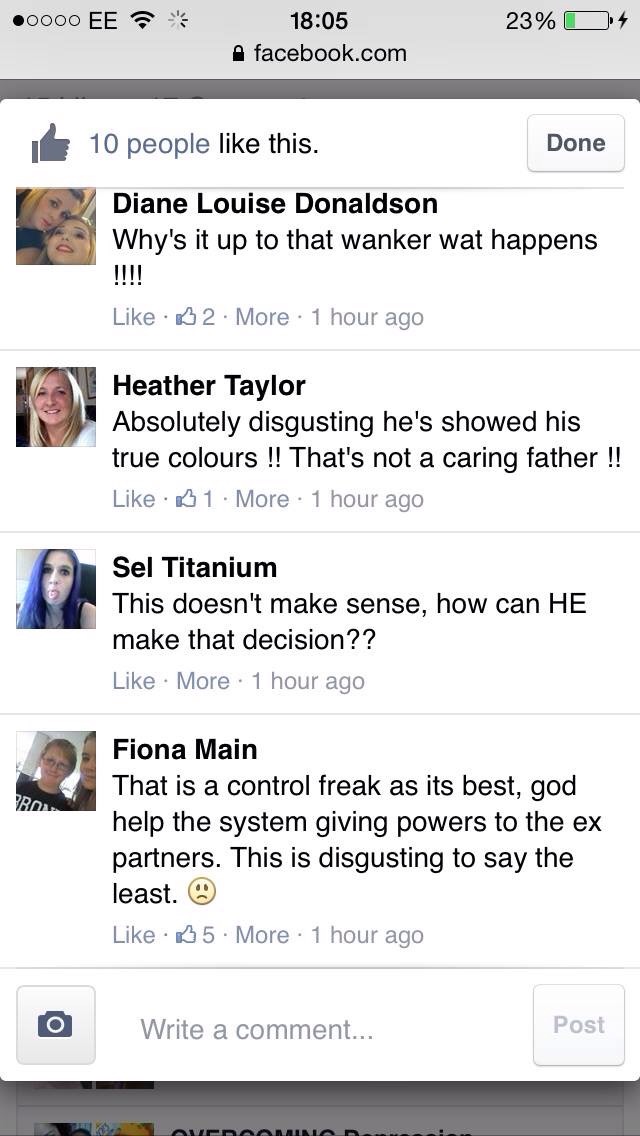
Task: Open More options on Sel Titanium's comment
Action: 203,681
